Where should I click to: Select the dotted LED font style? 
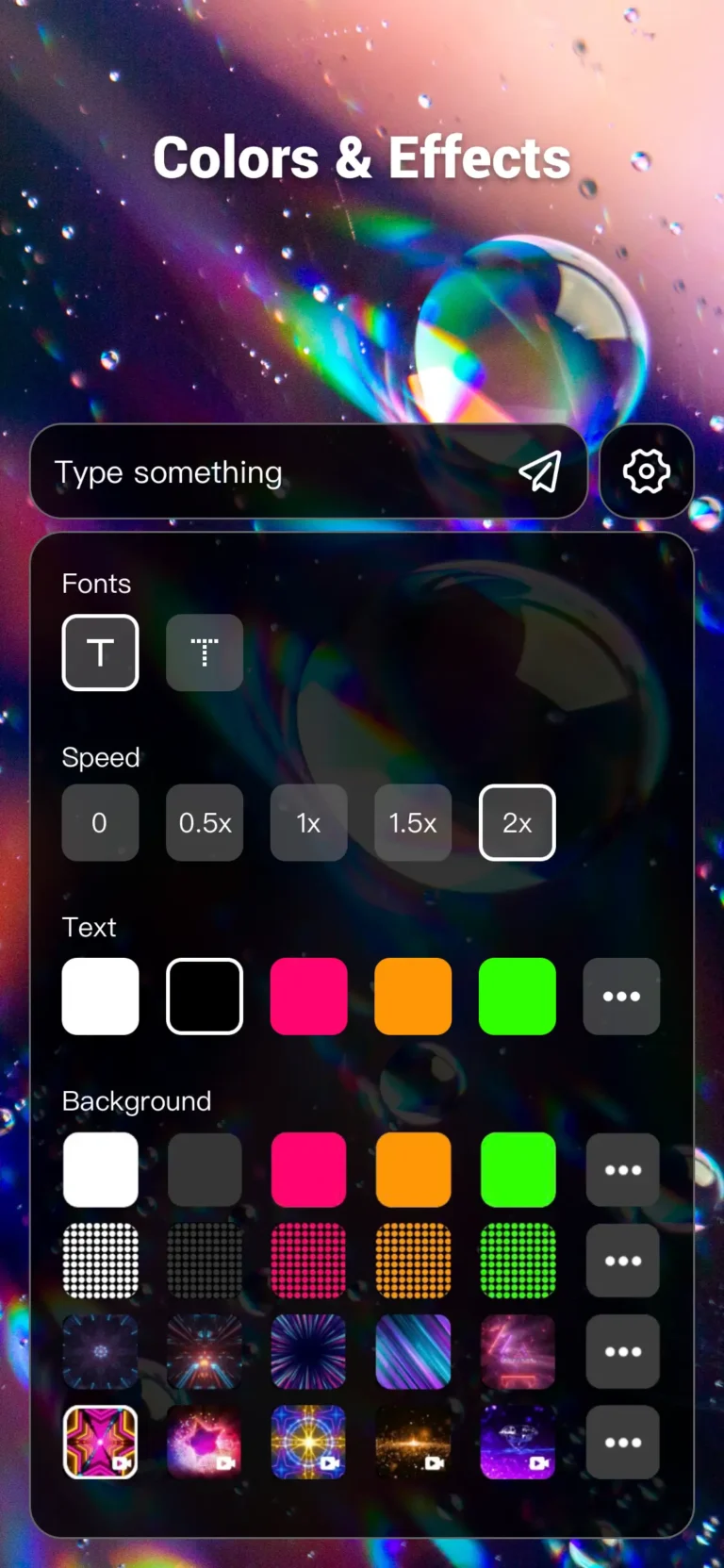[205, 652]
